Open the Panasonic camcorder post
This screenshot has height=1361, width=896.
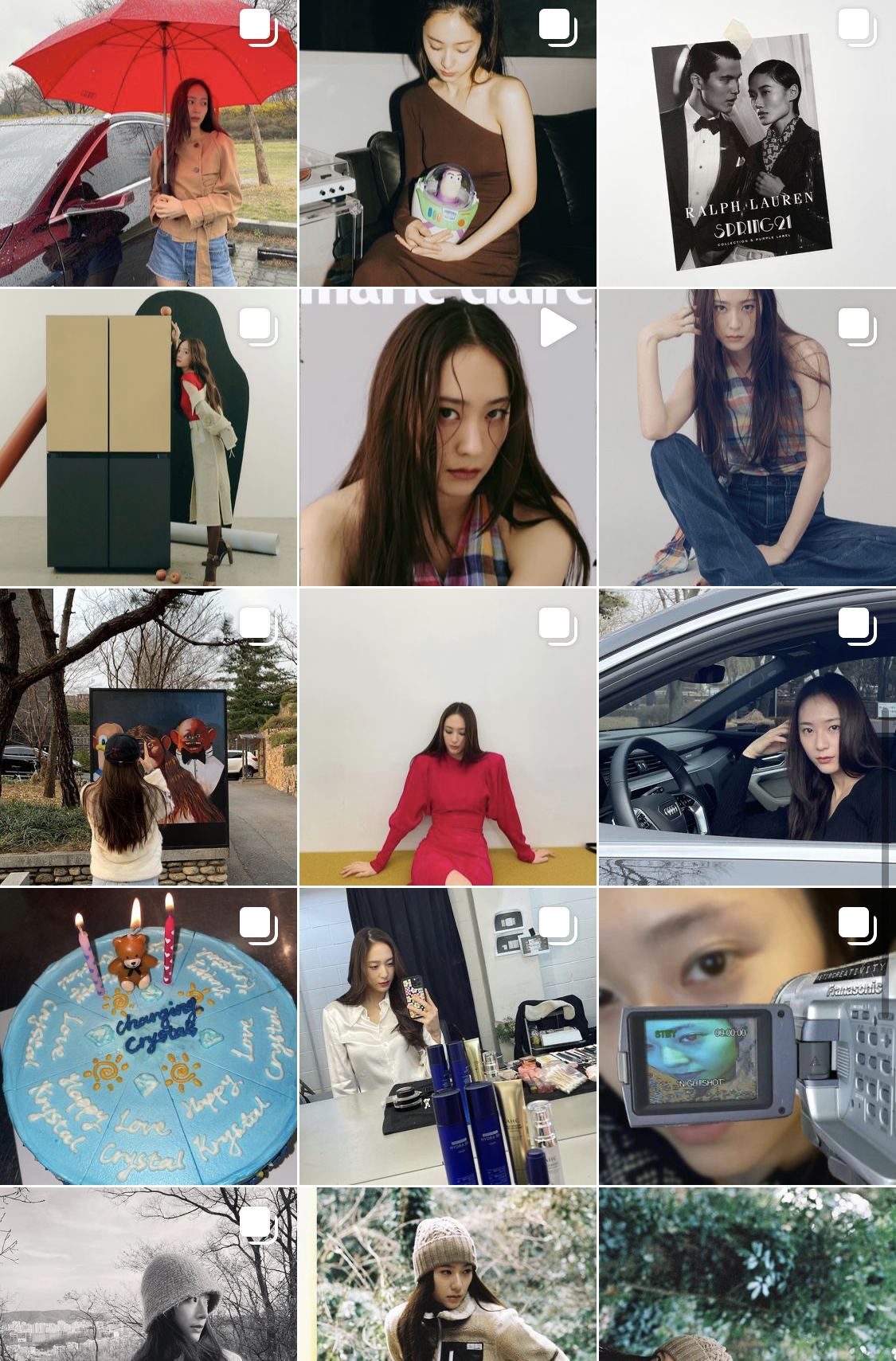(x=747, y=1037)
